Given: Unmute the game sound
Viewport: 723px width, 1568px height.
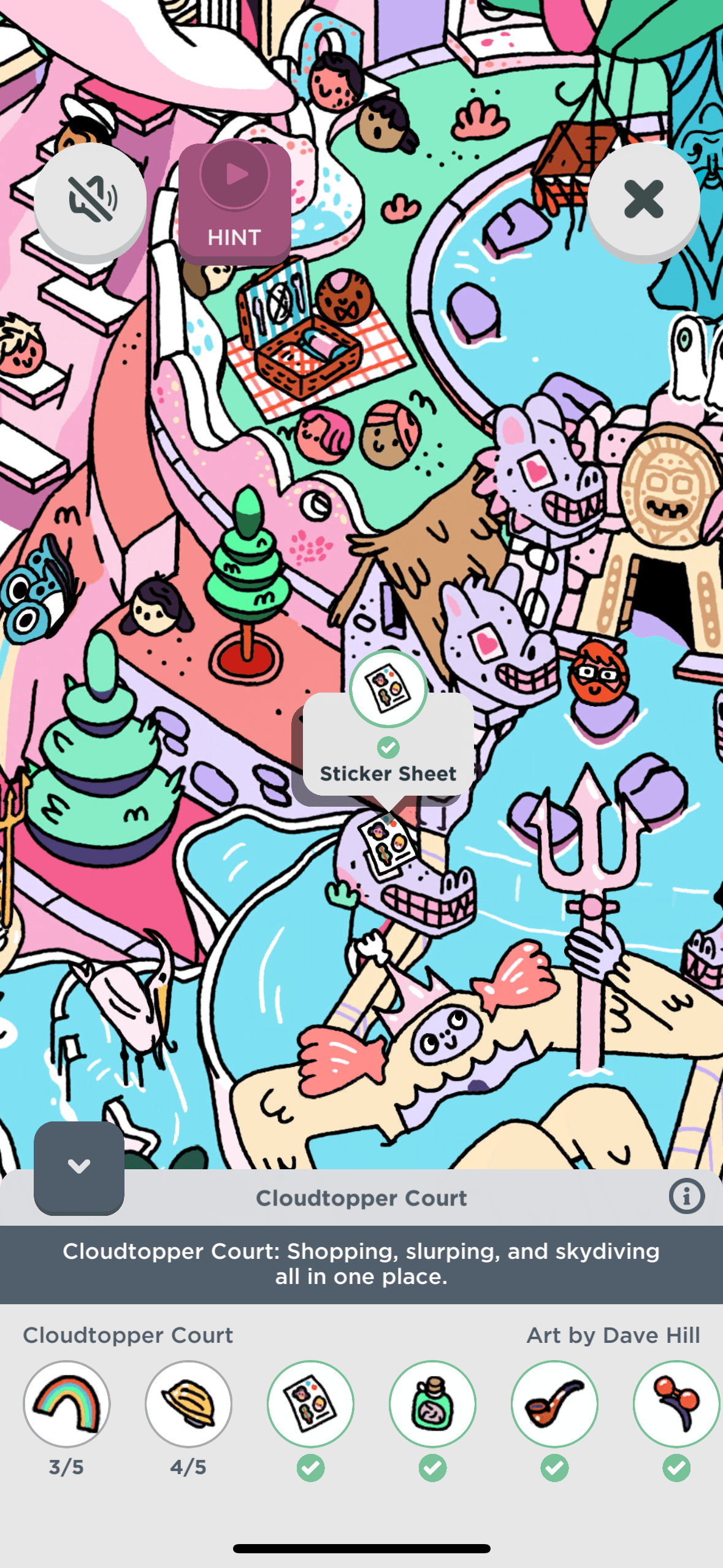Looking at the screenshot, I should pyautogui.click(x=90, y=199).
